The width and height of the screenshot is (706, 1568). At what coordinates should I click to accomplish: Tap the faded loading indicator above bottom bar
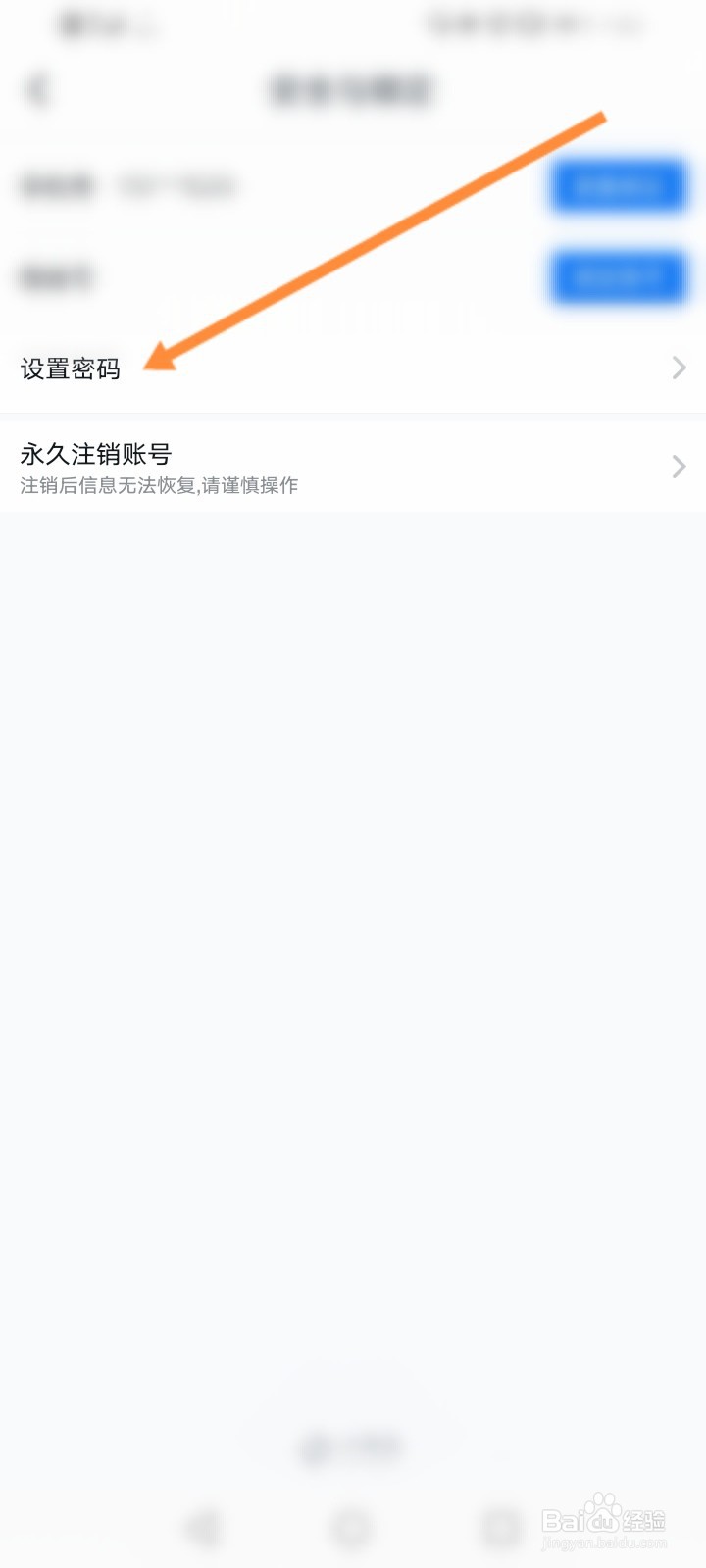(x=353, y=1444)
